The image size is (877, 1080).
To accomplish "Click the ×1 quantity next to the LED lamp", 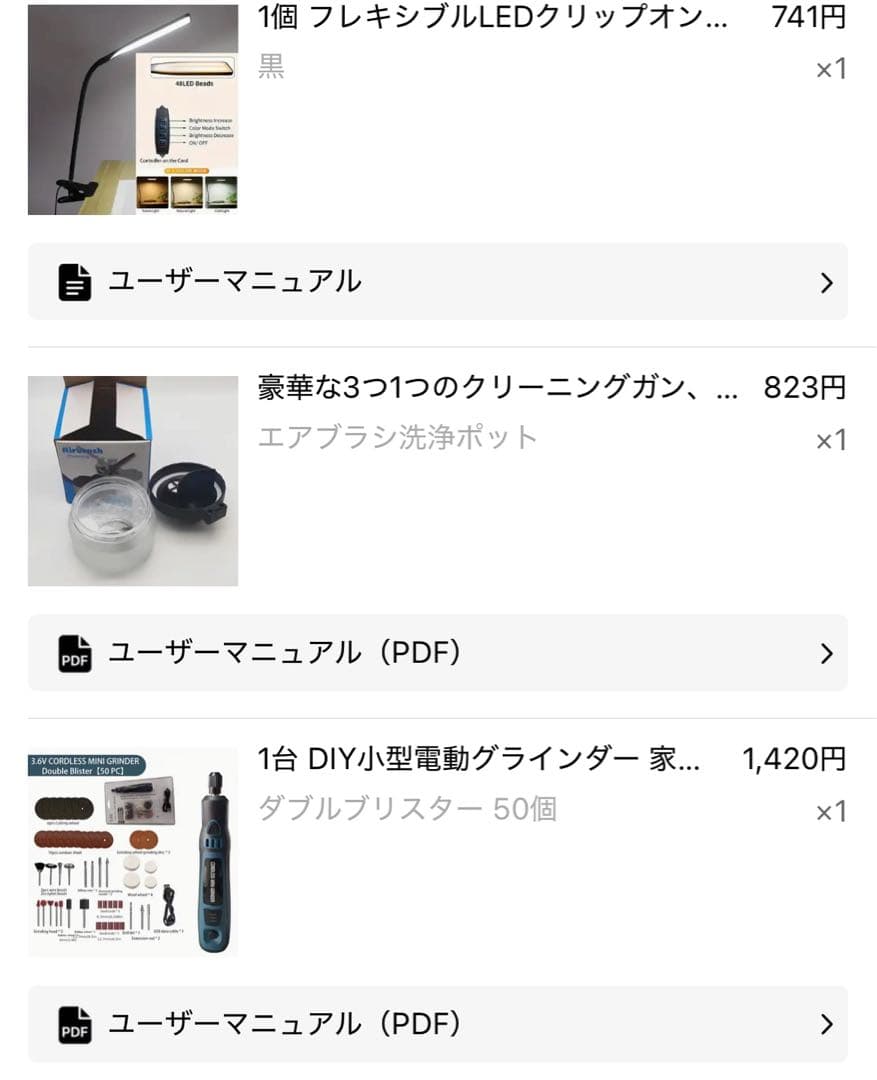I will (x=831, y=69).
